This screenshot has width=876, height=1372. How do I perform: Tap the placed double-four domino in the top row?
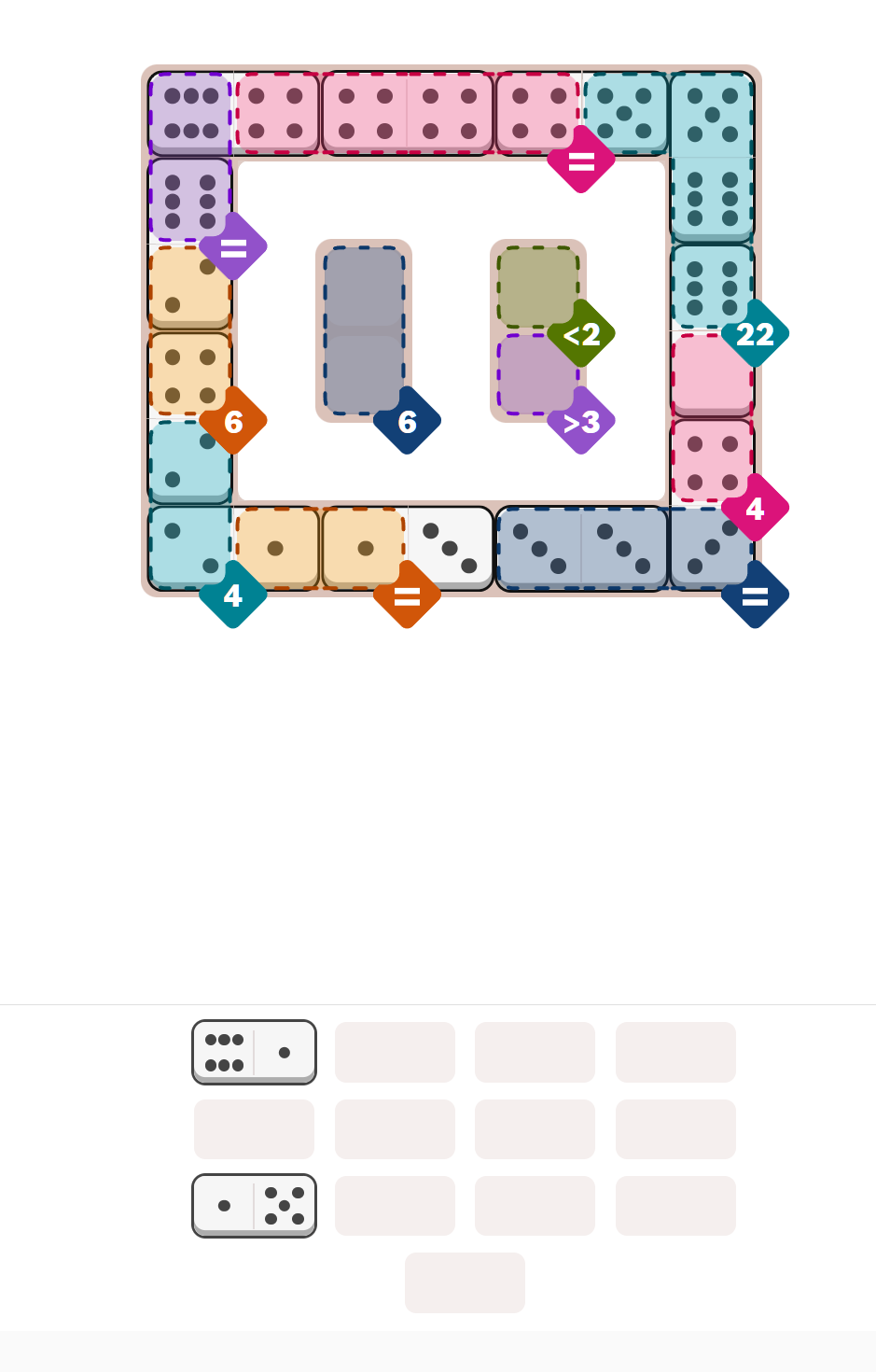click(x=408, y=113)
